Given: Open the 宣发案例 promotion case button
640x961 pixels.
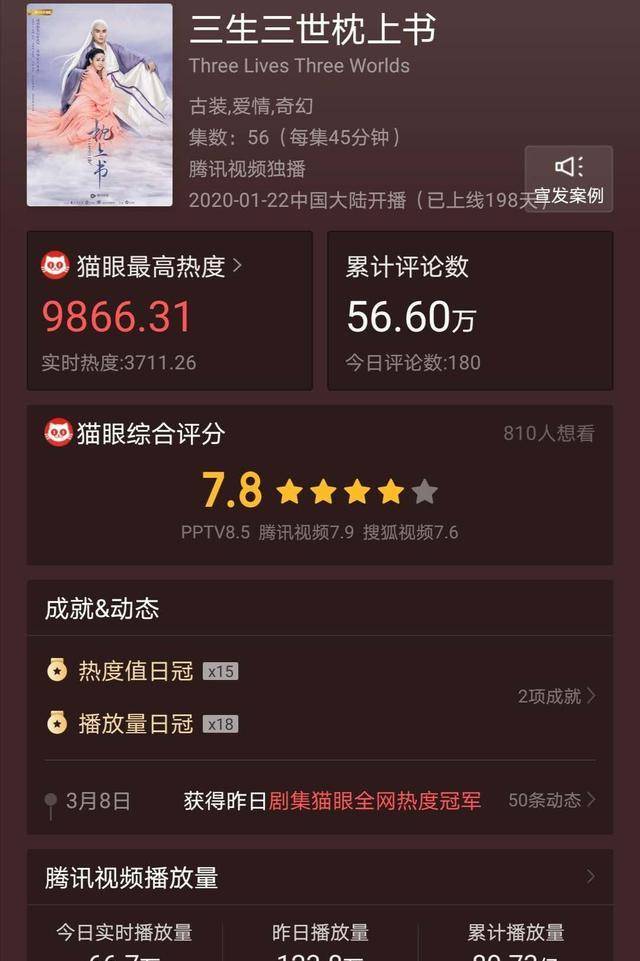Looking at the screenshot, I should tap(568, 179).
